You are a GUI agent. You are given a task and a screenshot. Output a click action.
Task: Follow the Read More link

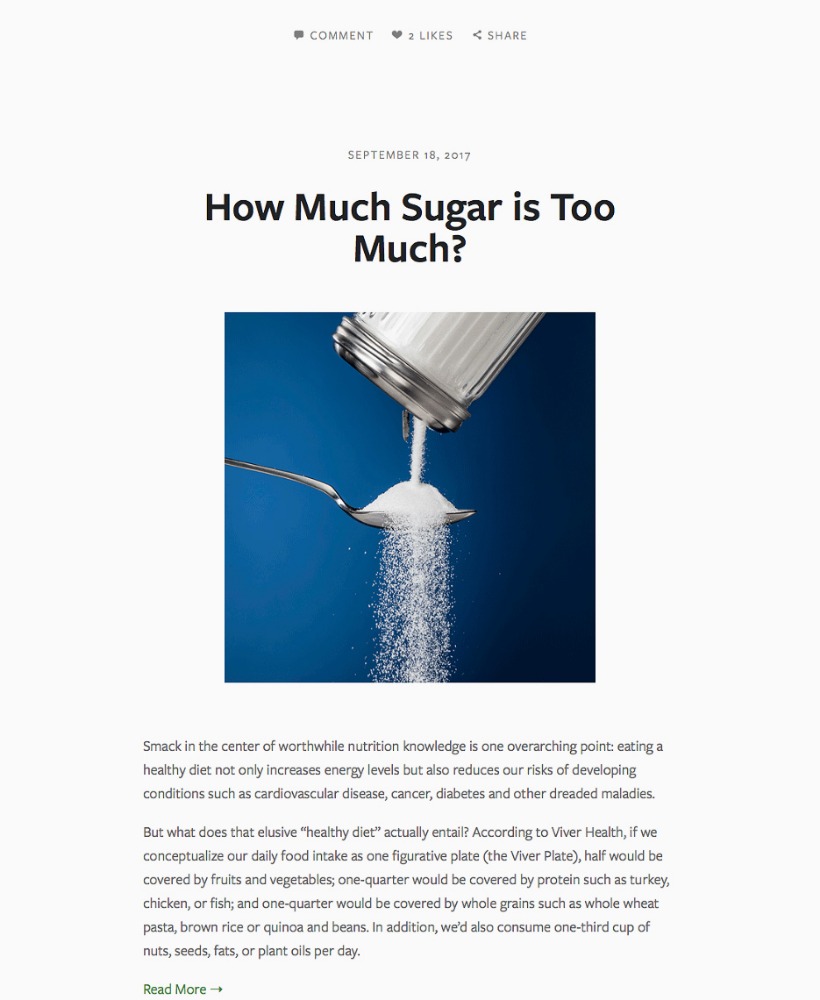point(183,989)
